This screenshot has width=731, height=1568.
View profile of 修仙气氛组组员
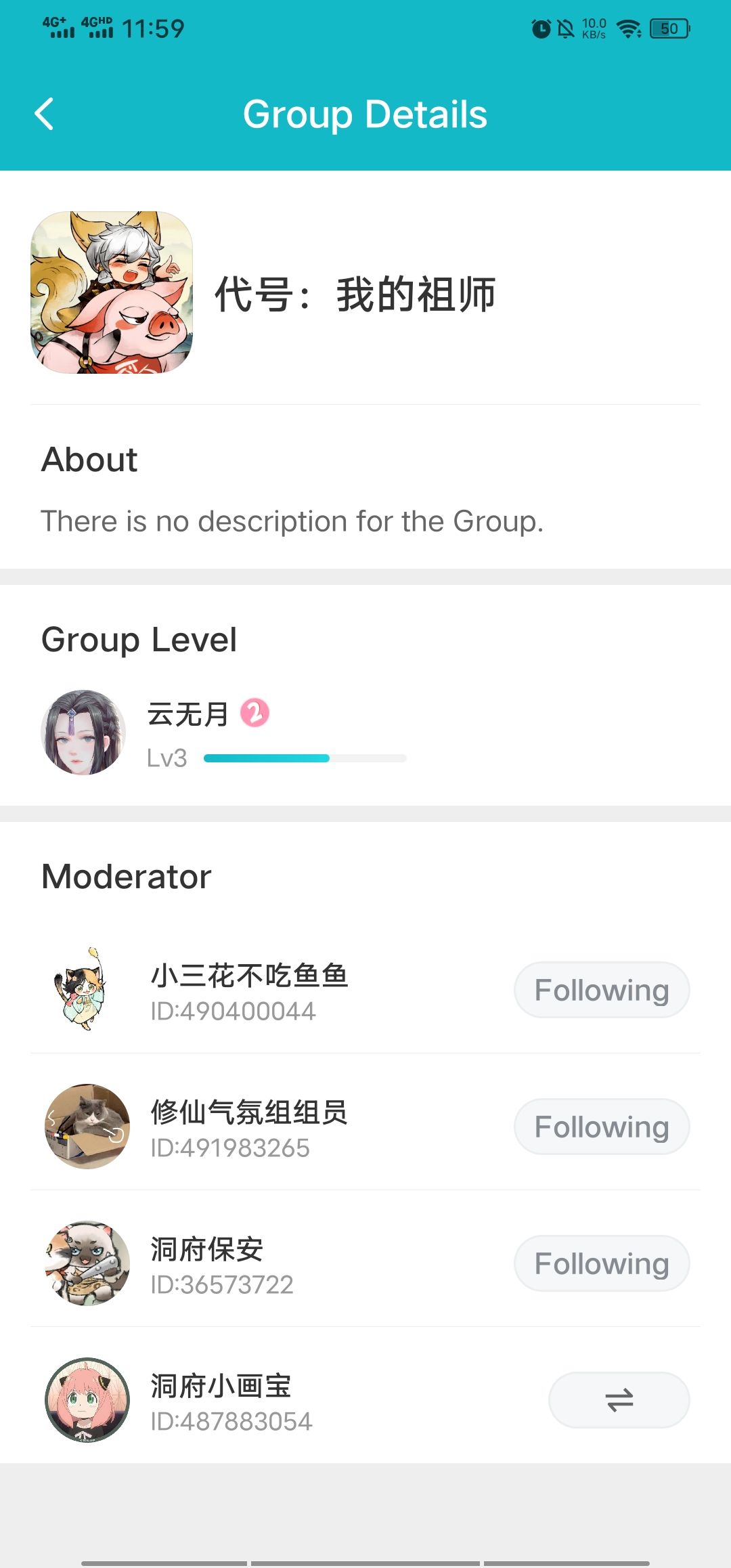(x=271, y=1127)
